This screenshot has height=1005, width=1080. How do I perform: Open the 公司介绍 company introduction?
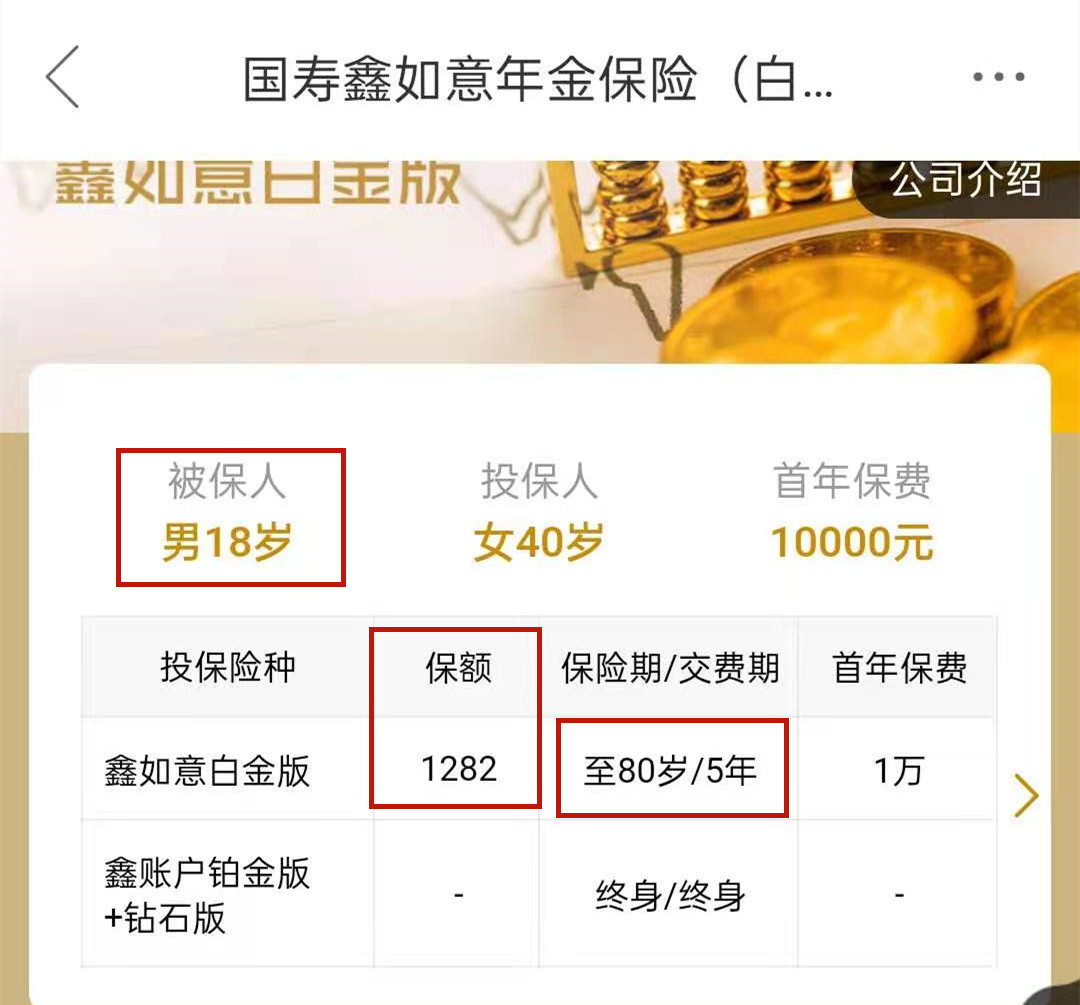point(965,181)
